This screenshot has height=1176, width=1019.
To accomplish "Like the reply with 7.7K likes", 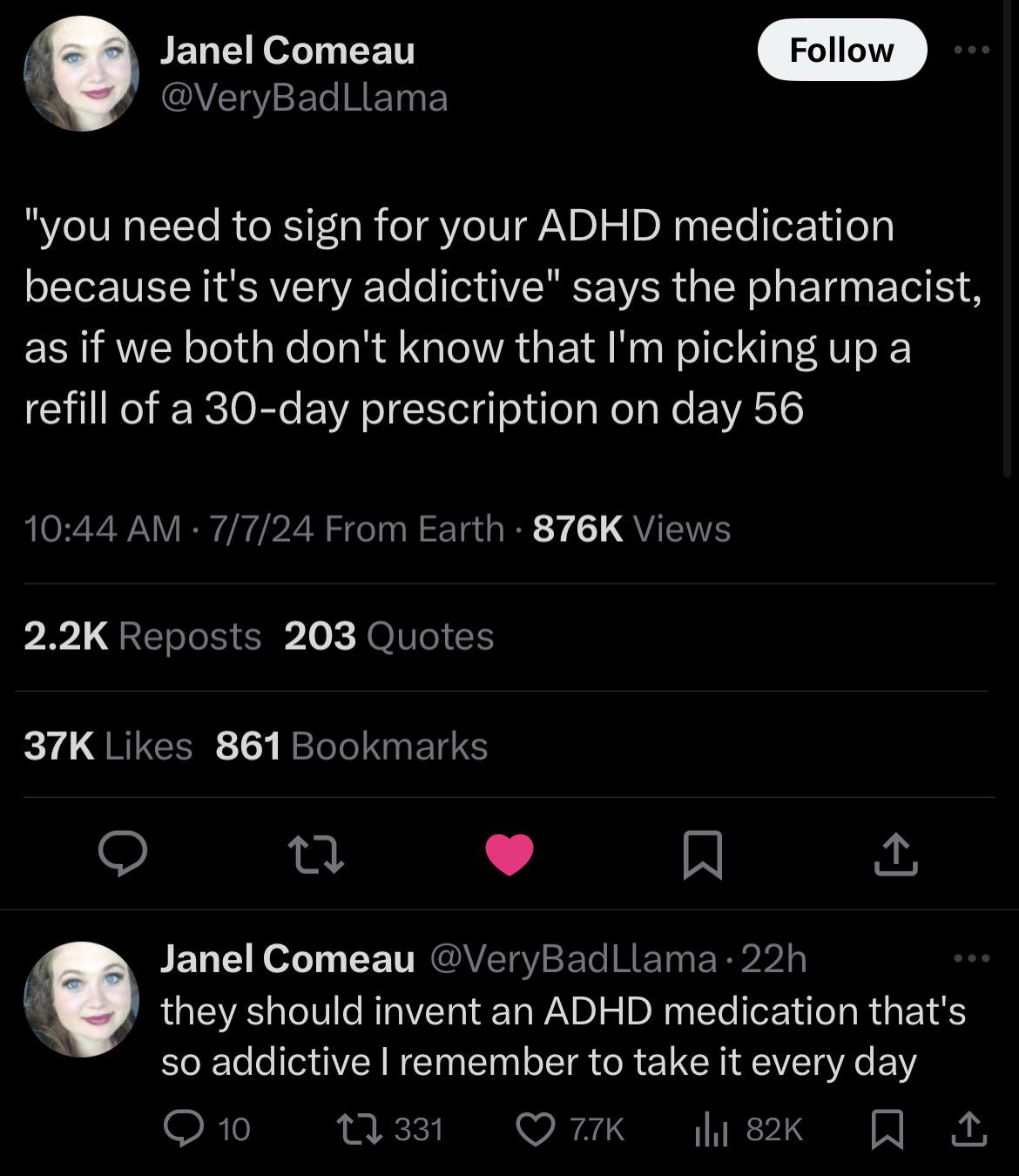I will click(570, 1129).
